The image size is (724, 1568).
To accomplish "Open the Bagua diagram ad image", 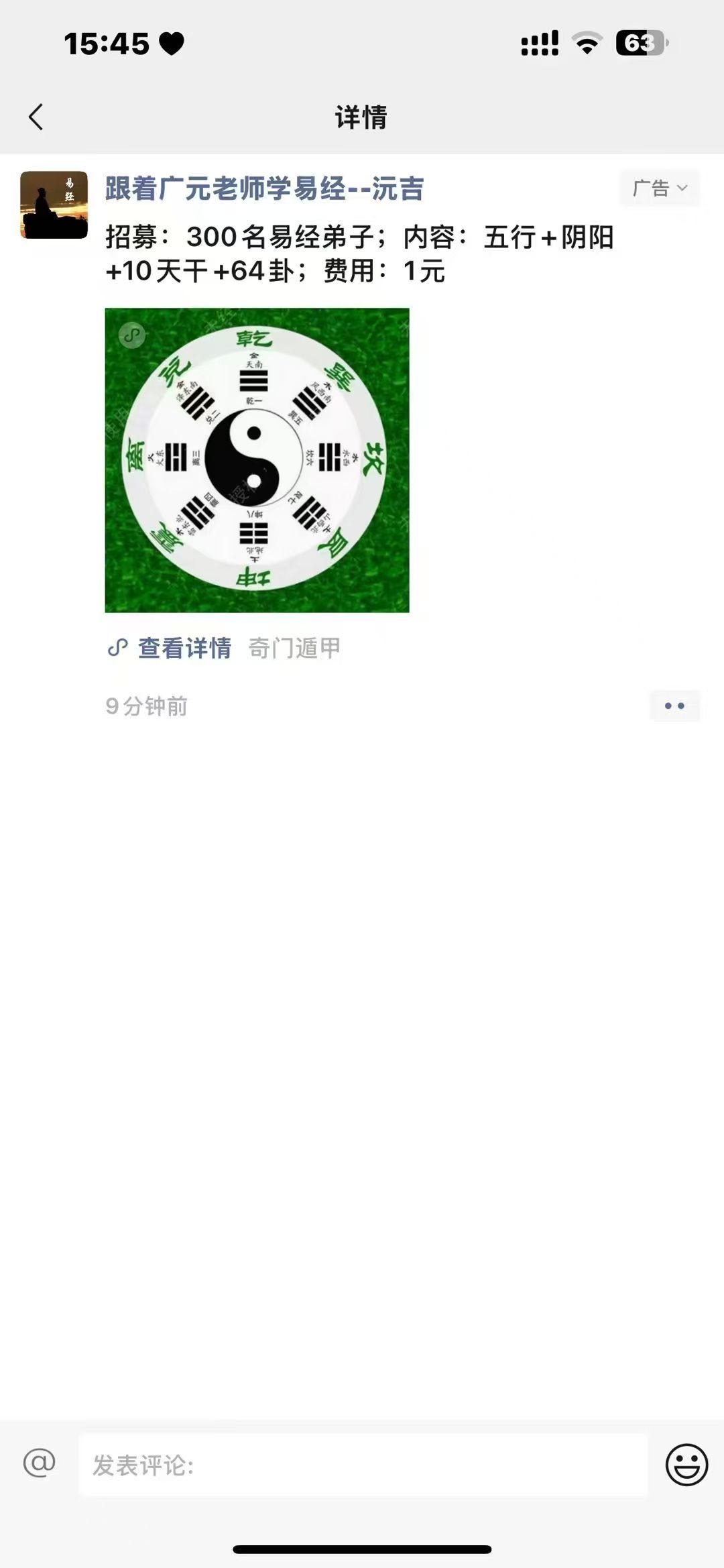I will [x=257, y=460].
